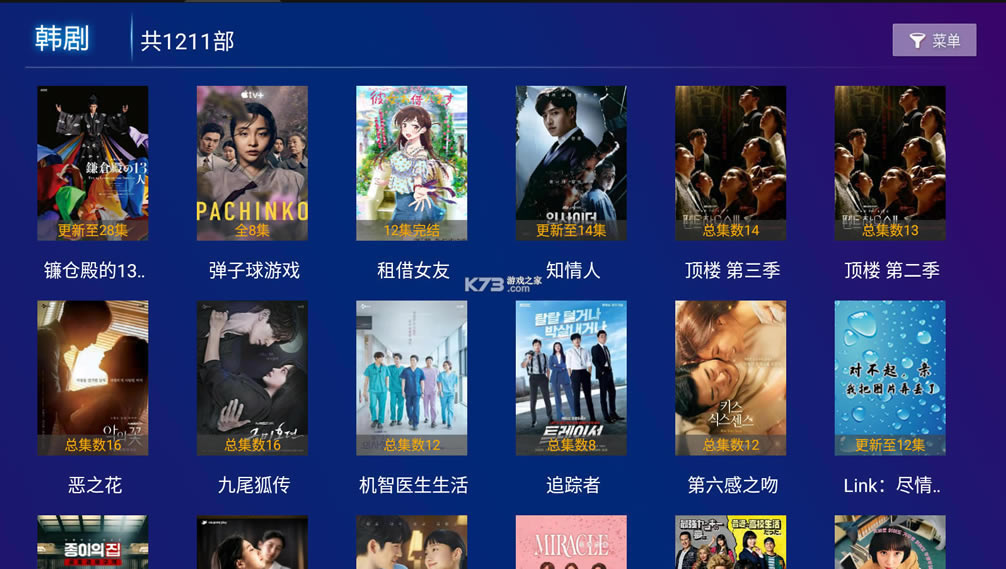Open the drama 第六感之吻

pyautogui.click(x=730, y=378)
